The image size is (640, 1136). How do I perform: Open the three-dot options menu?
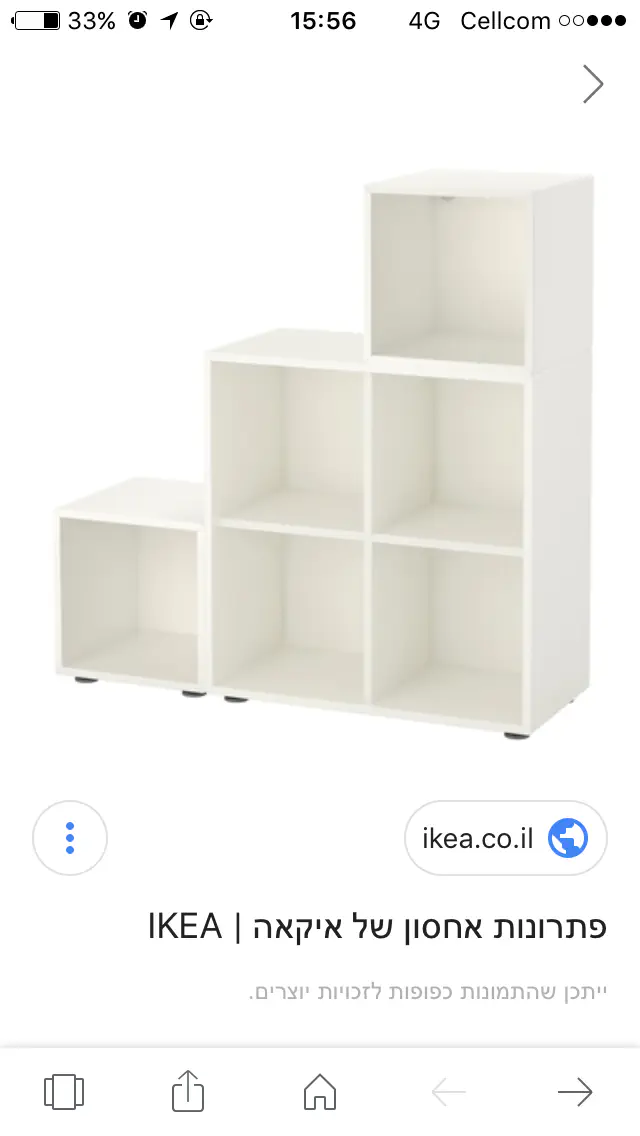(70, 838)
